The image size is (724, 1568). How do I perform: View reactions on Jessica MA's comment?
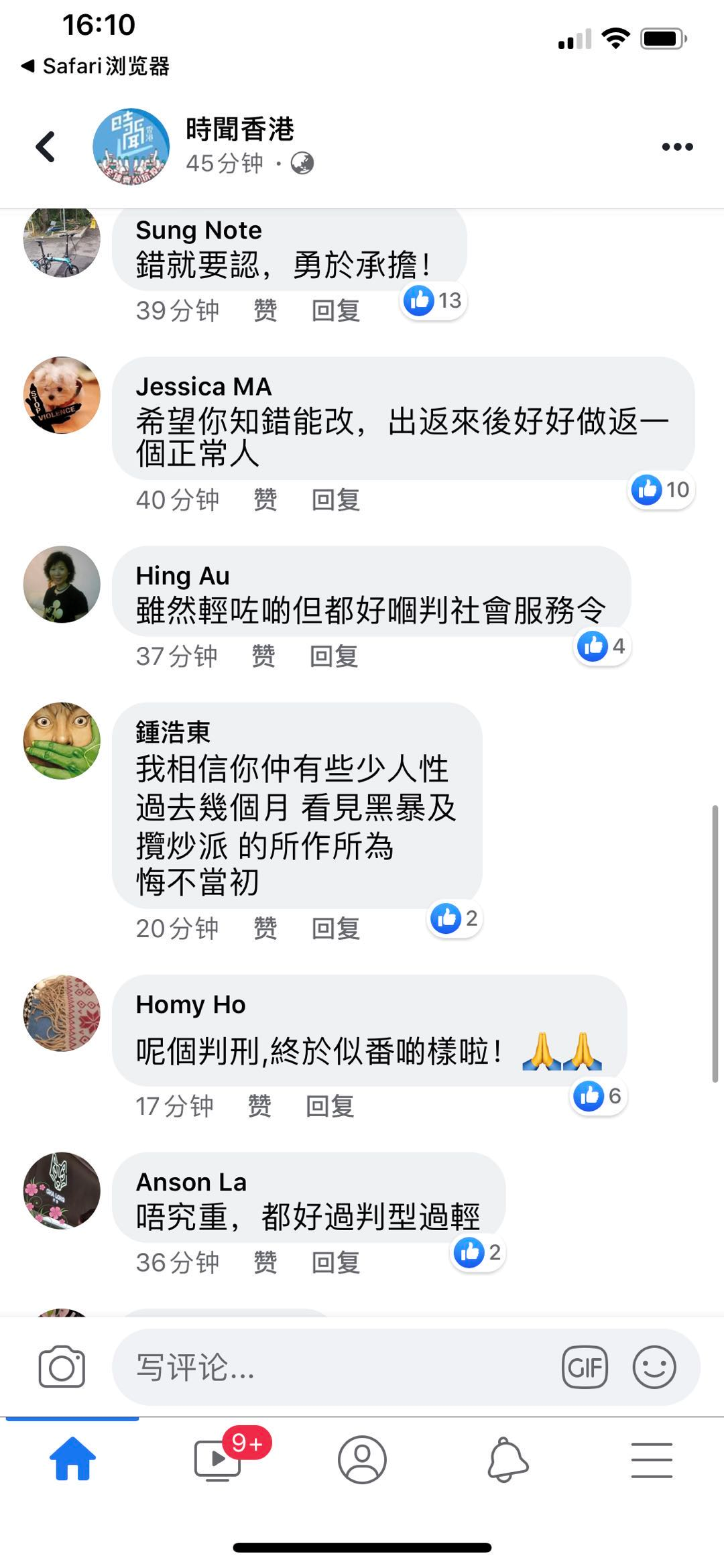[661, 490]
